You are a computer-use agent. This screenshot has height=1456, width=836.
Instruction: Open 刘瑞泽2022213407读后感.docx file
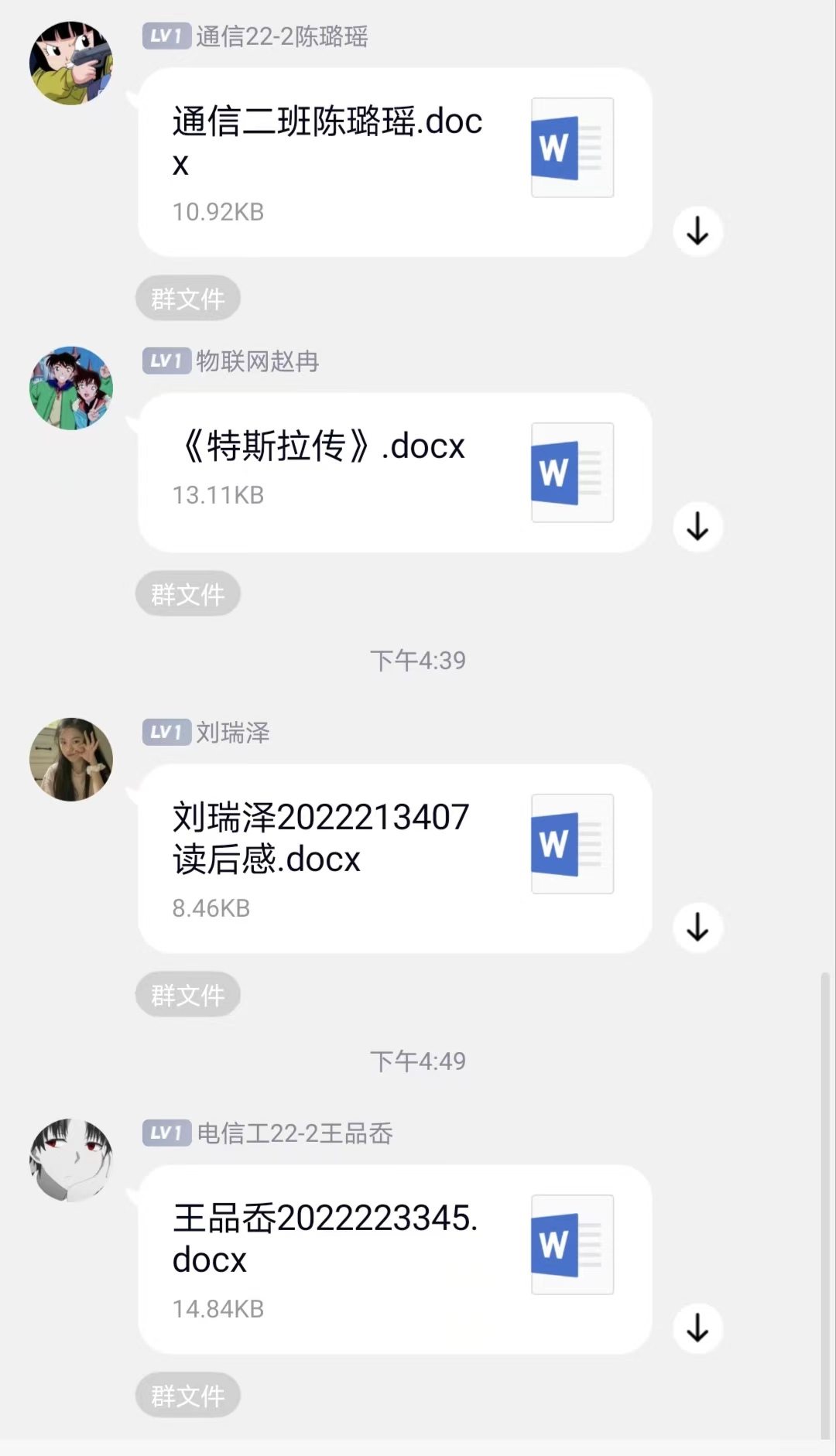[x=395, y=859]
